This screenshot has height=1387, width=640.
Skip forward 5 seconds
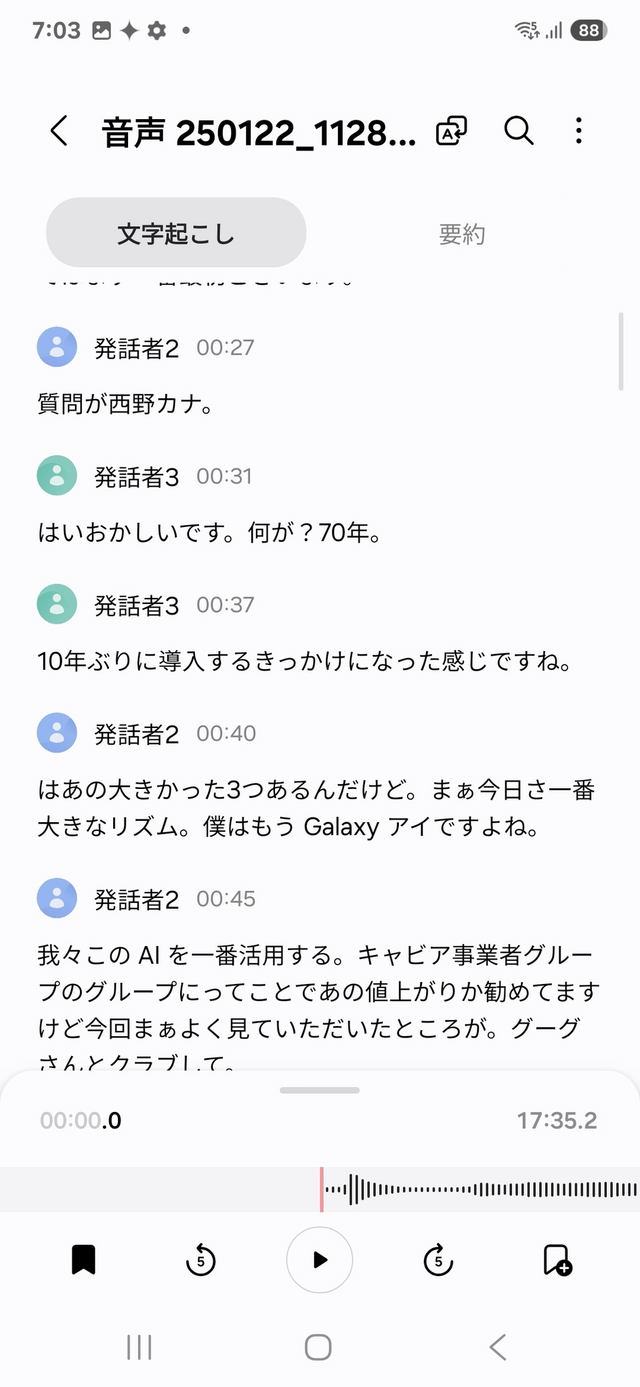point(438,1260)
